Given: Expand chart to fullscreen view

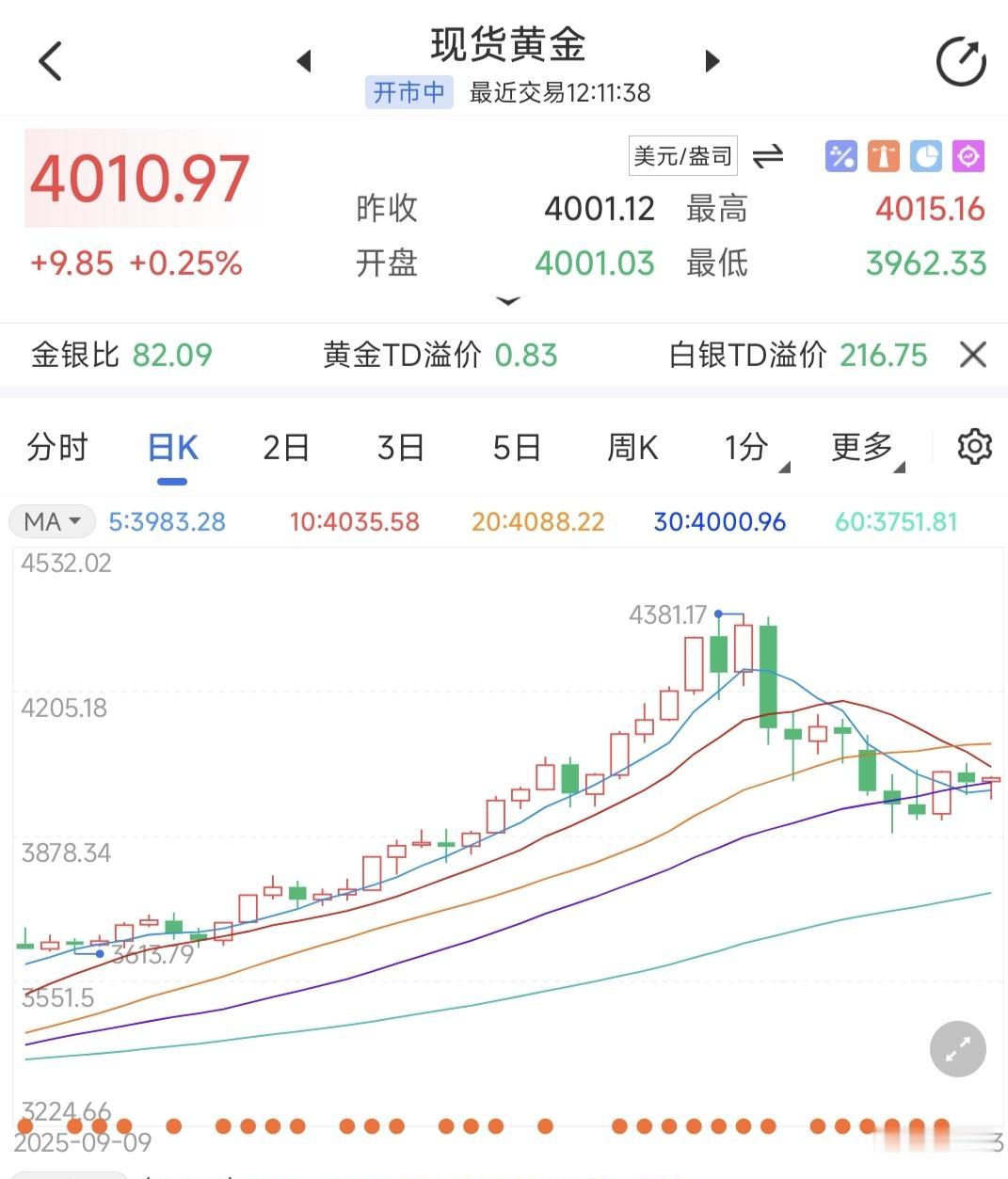Looking at the screenshot, I should 957,1048.
